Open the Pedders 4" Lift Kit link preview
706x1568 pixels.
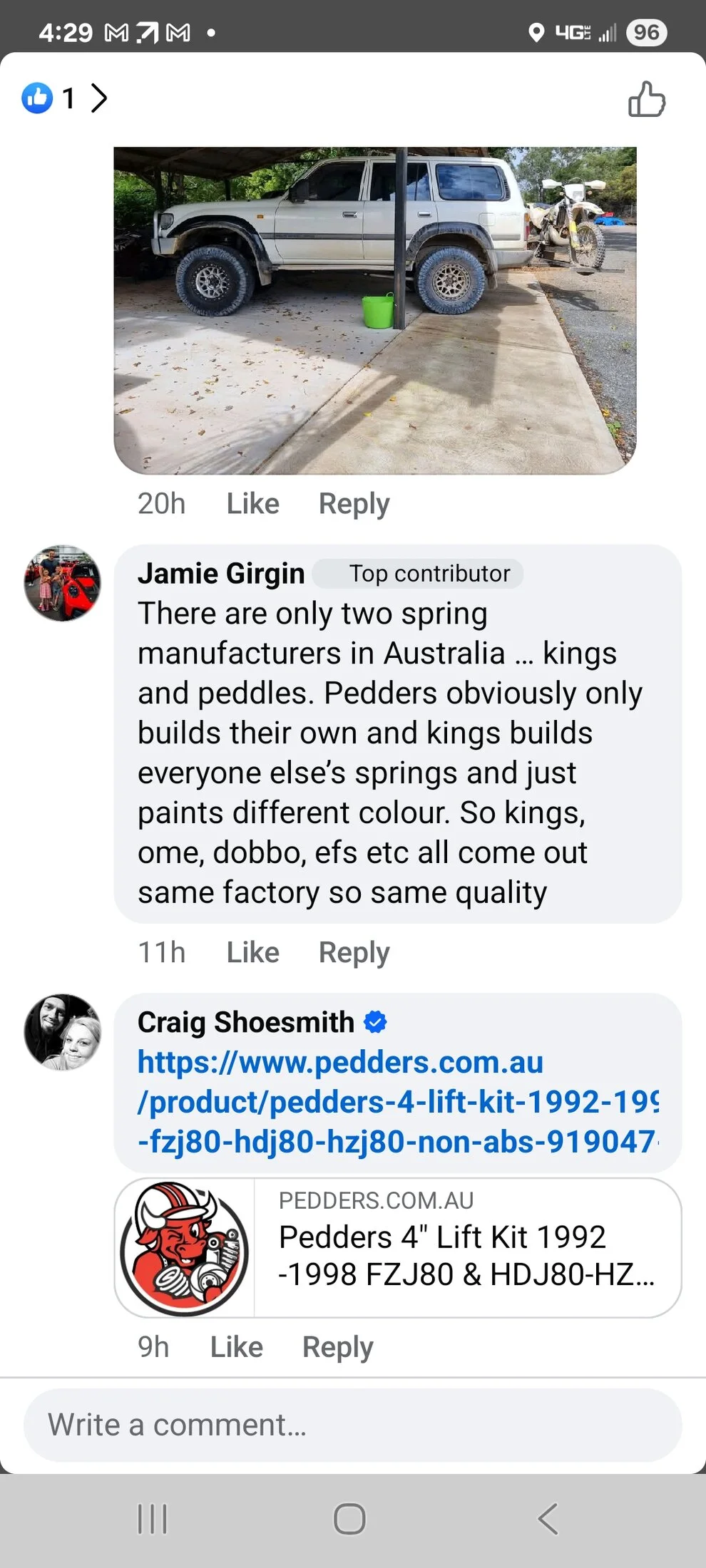[397, 1247]
